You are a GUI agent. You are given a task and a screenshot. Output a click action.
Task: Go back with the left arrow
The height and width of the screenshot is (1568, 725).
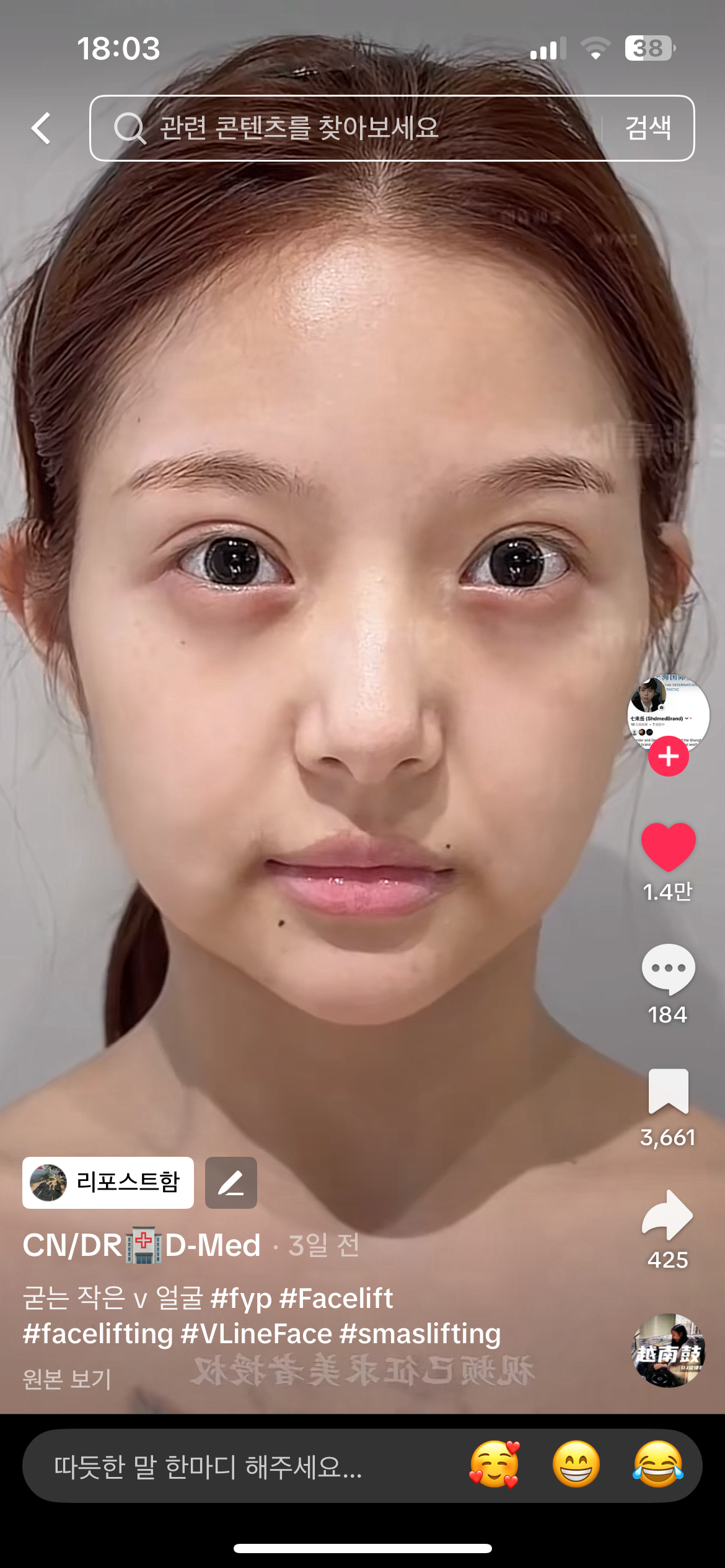point(41,128)
